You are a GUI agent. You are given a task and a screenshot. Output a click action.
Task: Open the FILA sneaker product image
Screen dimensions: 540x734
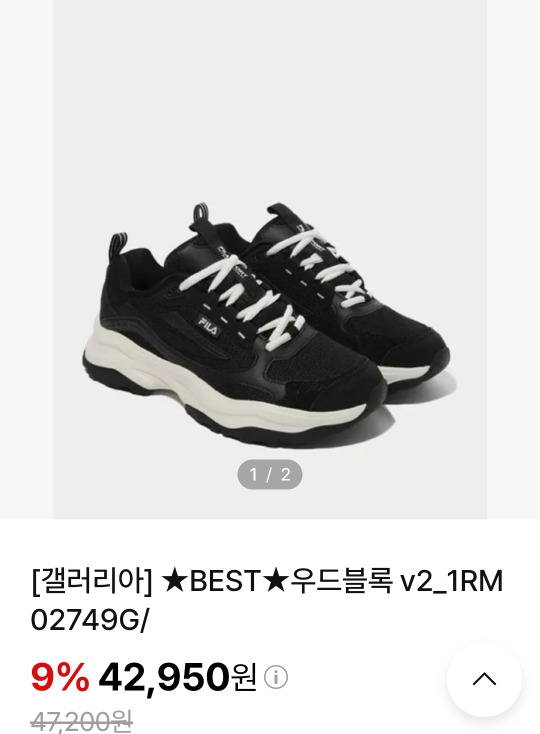pyautogui.click(x=270, y=259)
